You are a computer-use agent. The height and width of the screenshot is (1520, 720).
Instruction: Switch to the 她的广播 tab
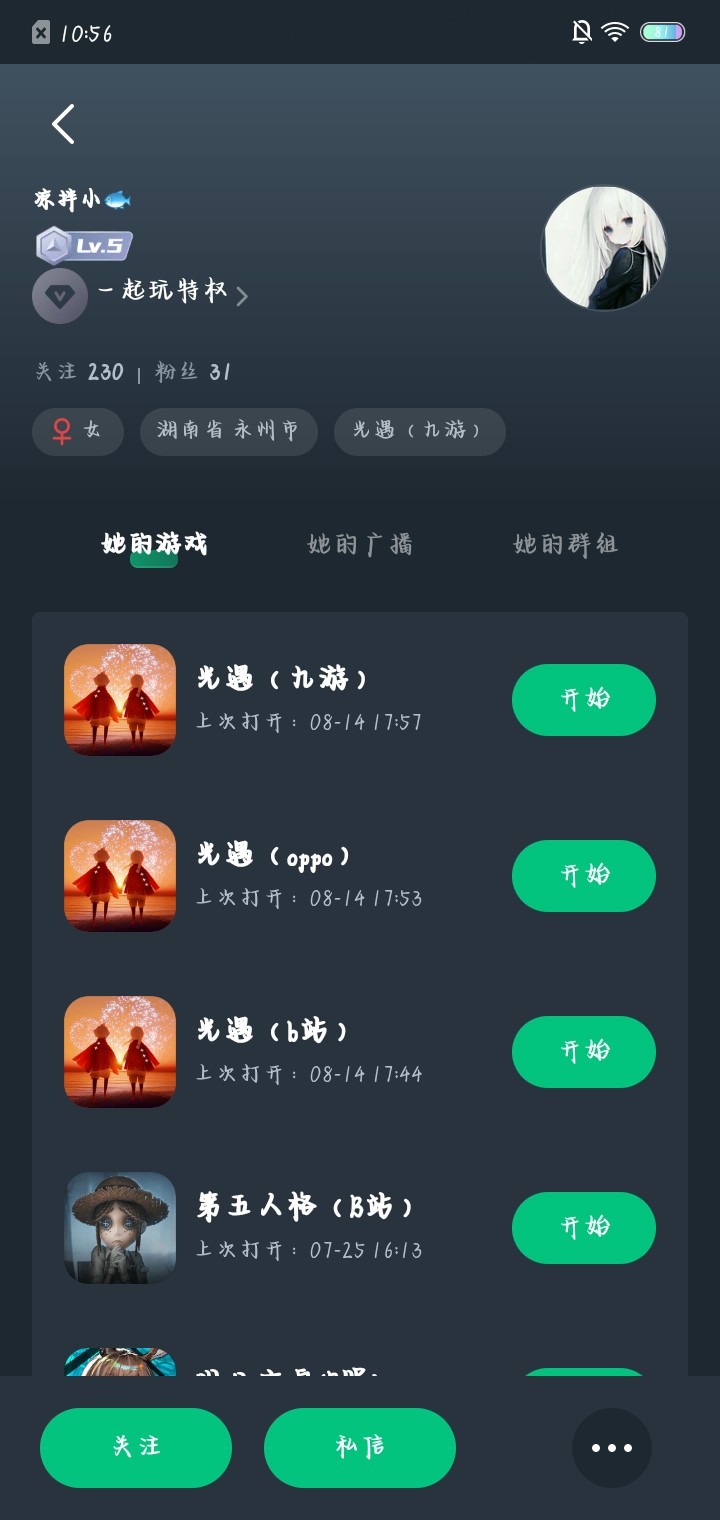click(x=360, y=544)
